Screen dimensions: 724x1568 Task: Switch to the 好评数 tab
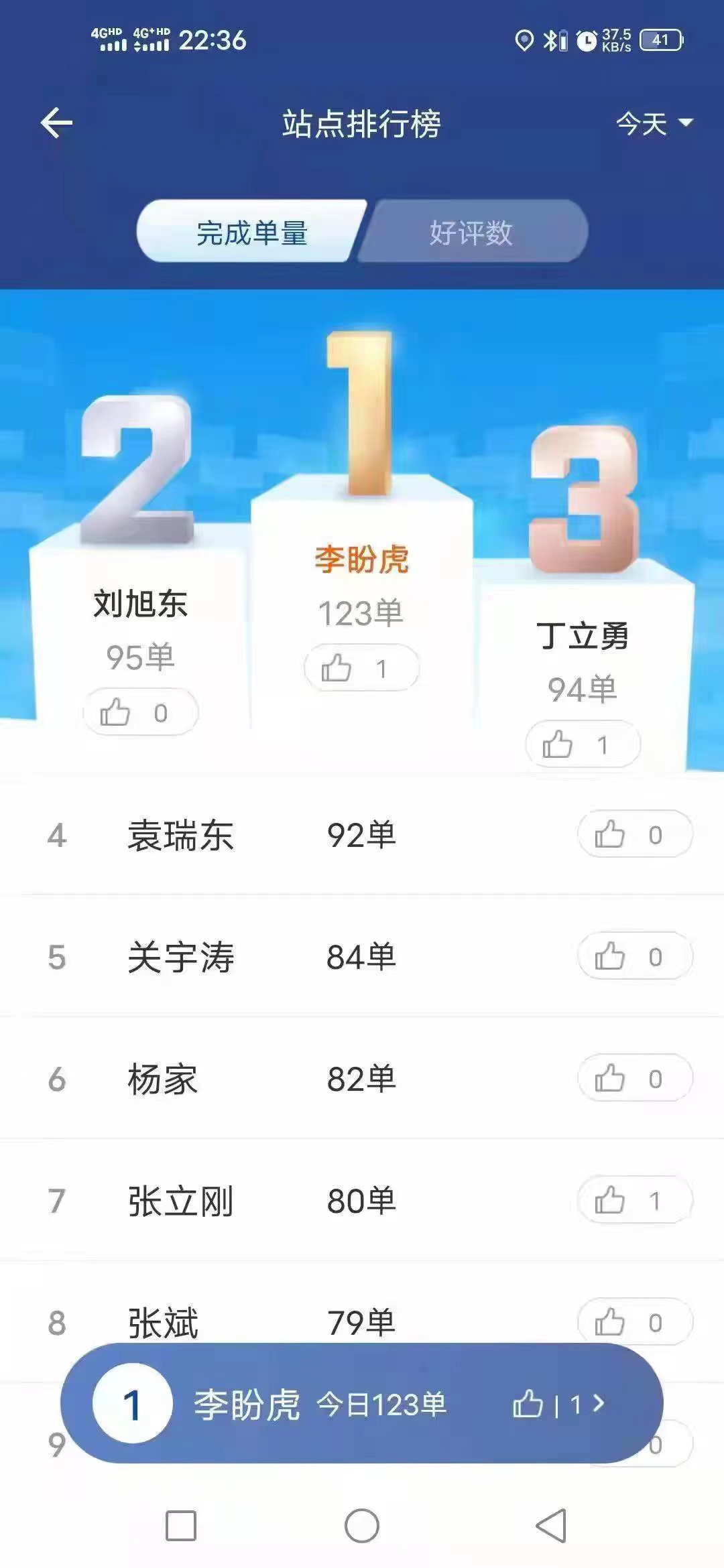(471, 233)
